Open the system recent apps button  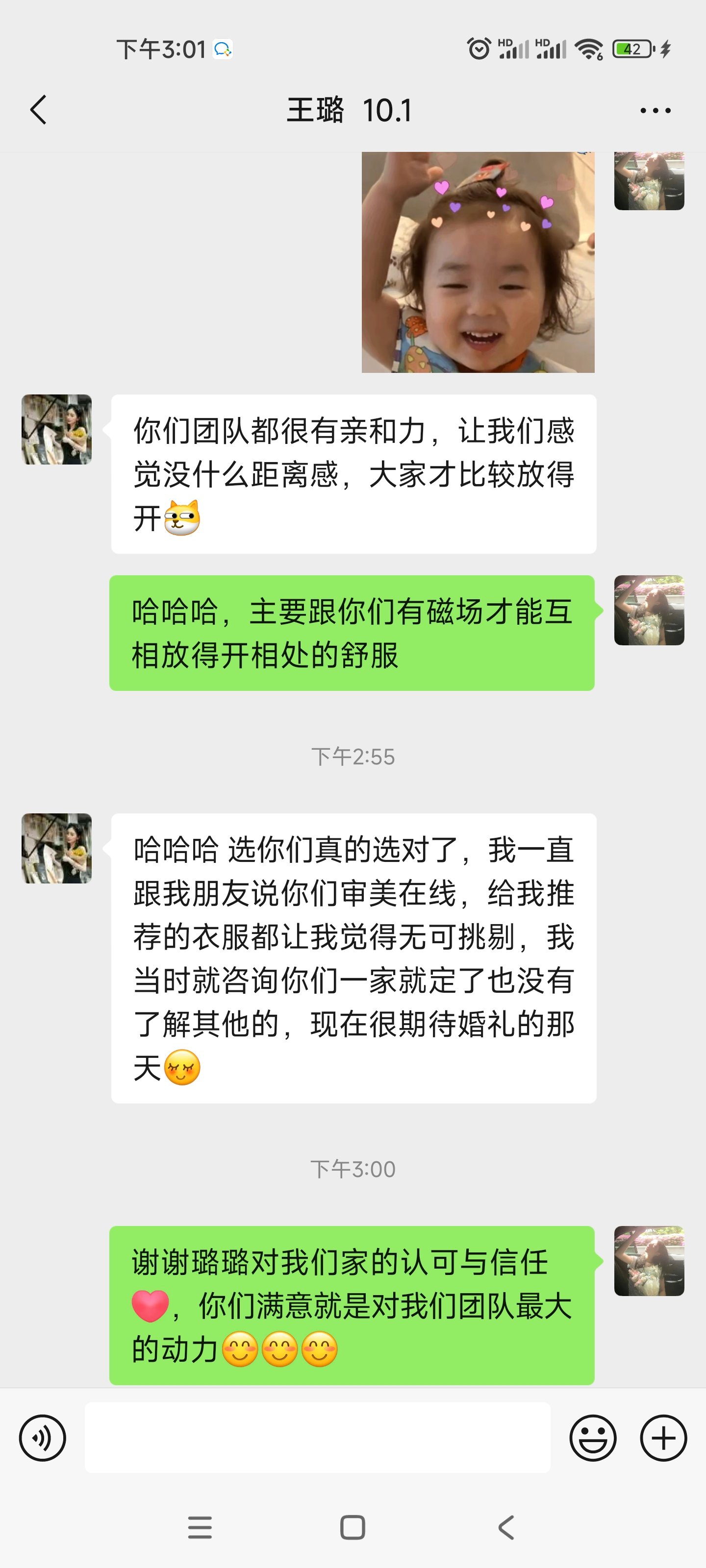(200, 1527)
